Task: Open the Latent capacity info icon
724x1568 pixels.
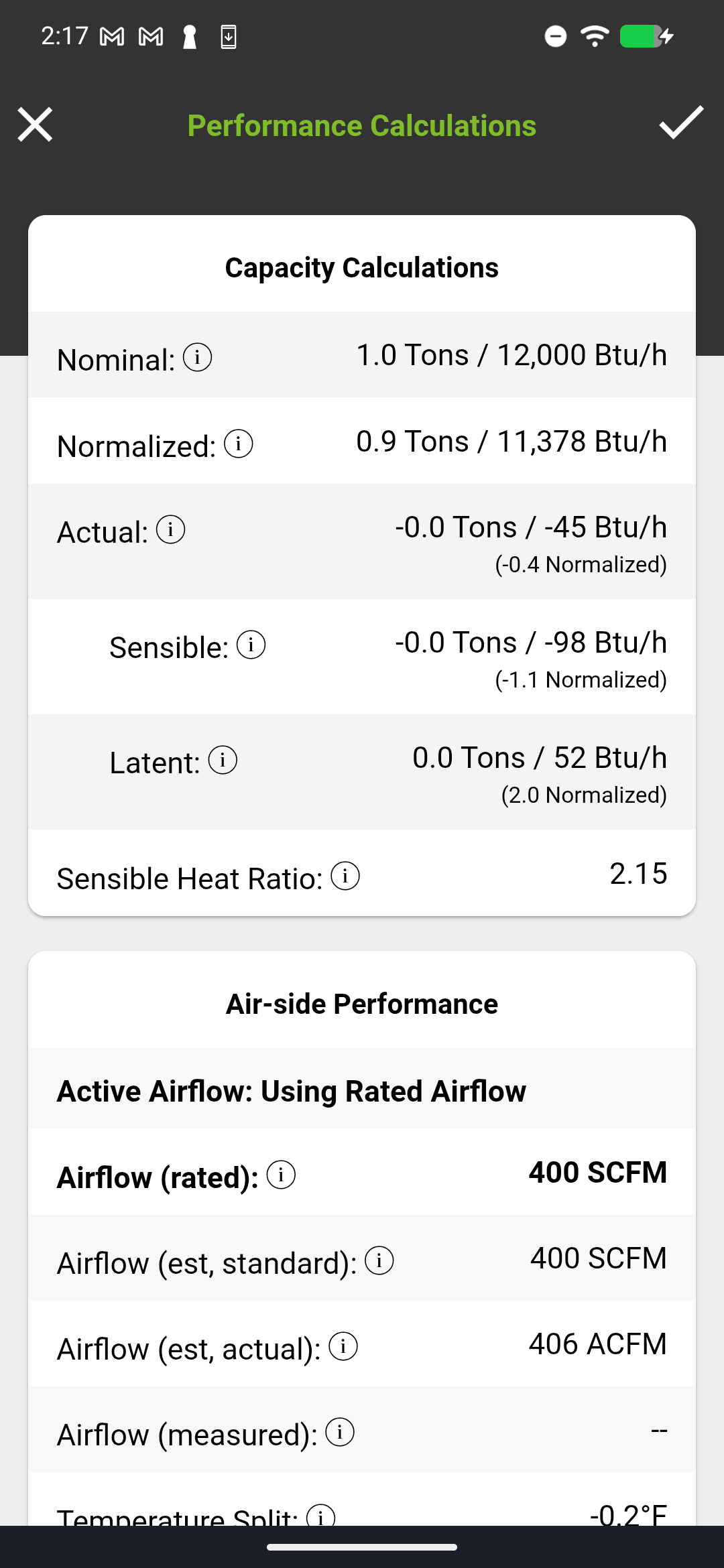Action: pos(223,760)
